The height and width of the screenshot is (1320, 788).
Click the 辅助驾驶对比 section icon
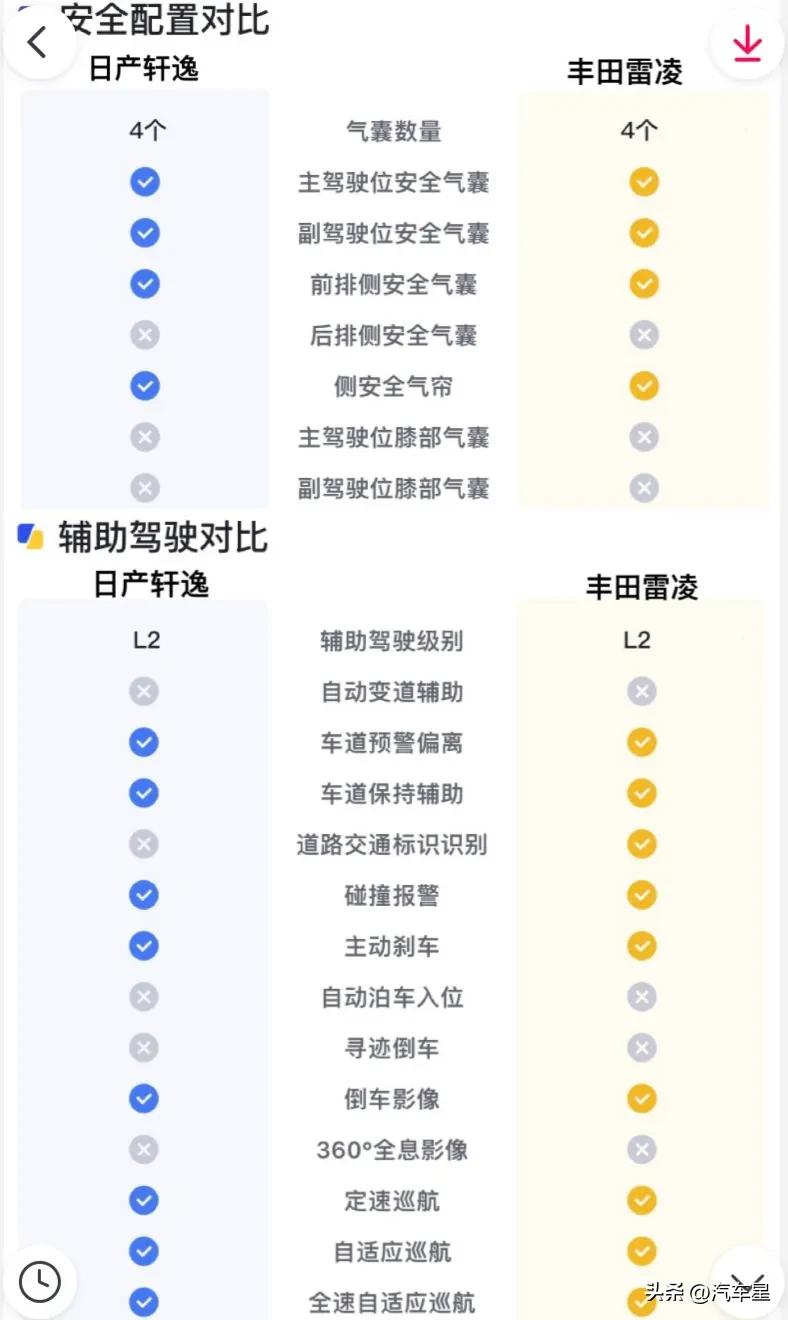(x=32, y=537)
